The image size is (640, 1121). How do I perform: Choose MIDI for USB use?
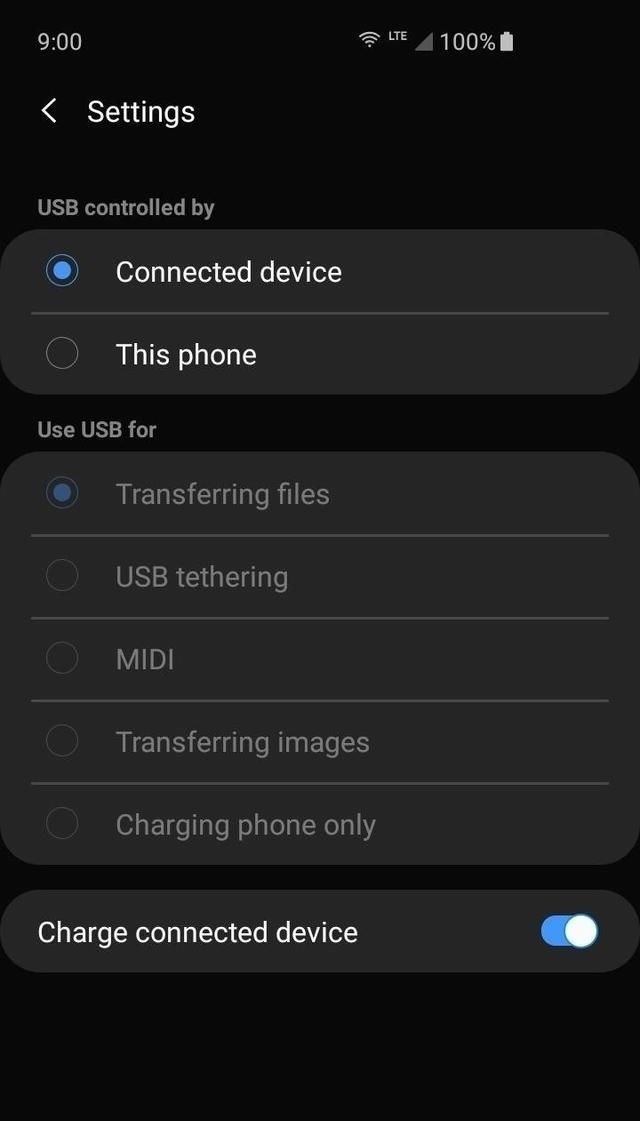pos(62,659)
